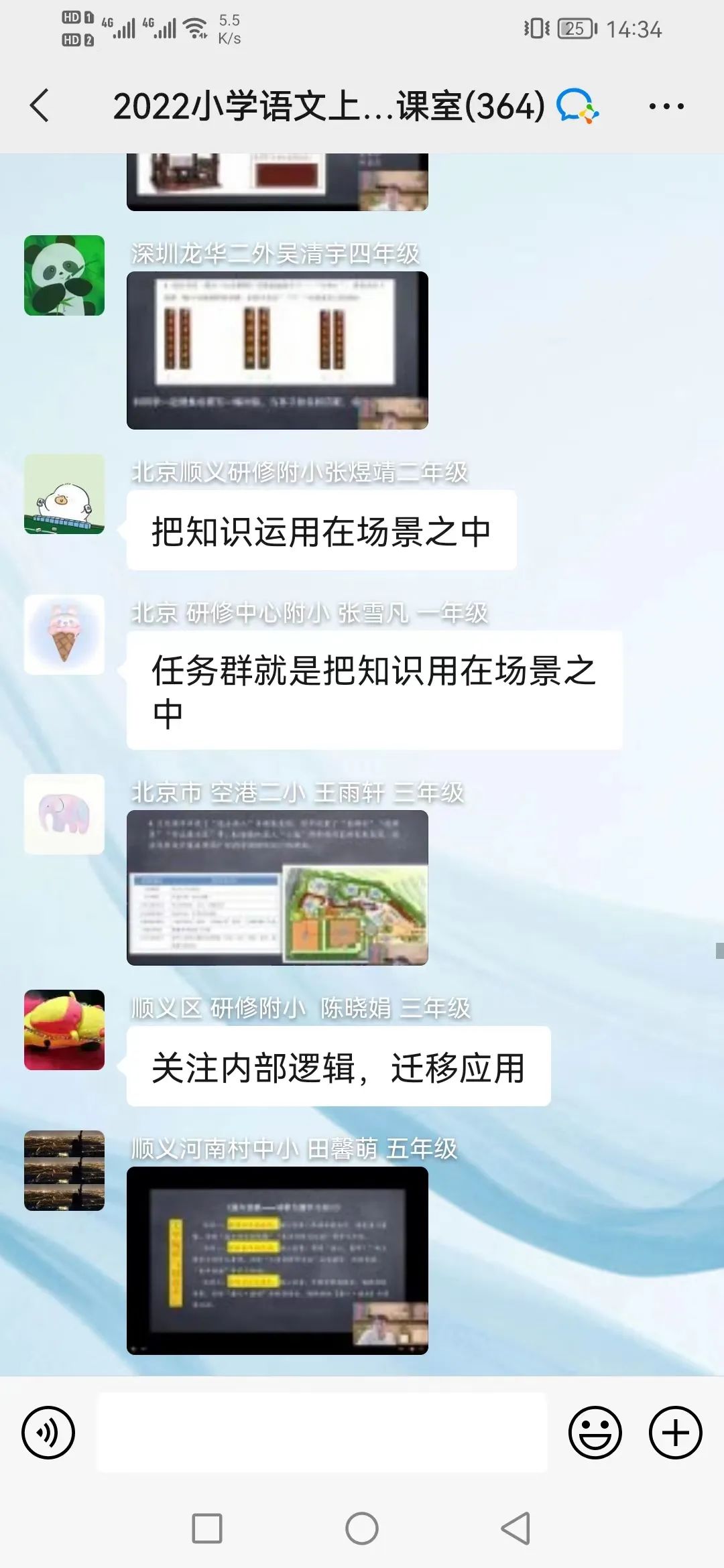The image size is (724, 1568).
Task: View image sent by 王雨轩
Action: click(277, 888)
